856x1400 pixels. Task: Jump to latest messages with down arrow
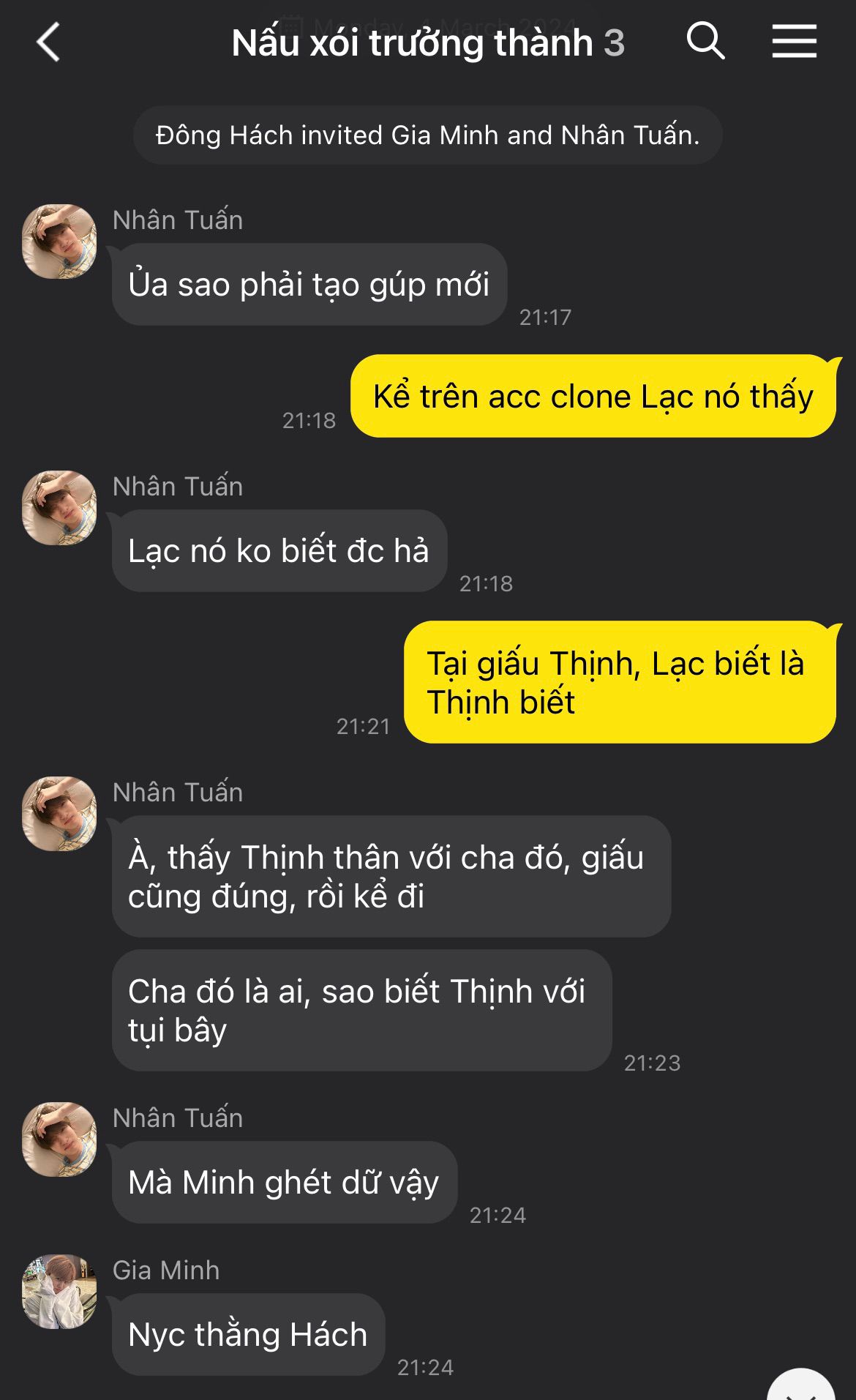tap(800, 1387)
